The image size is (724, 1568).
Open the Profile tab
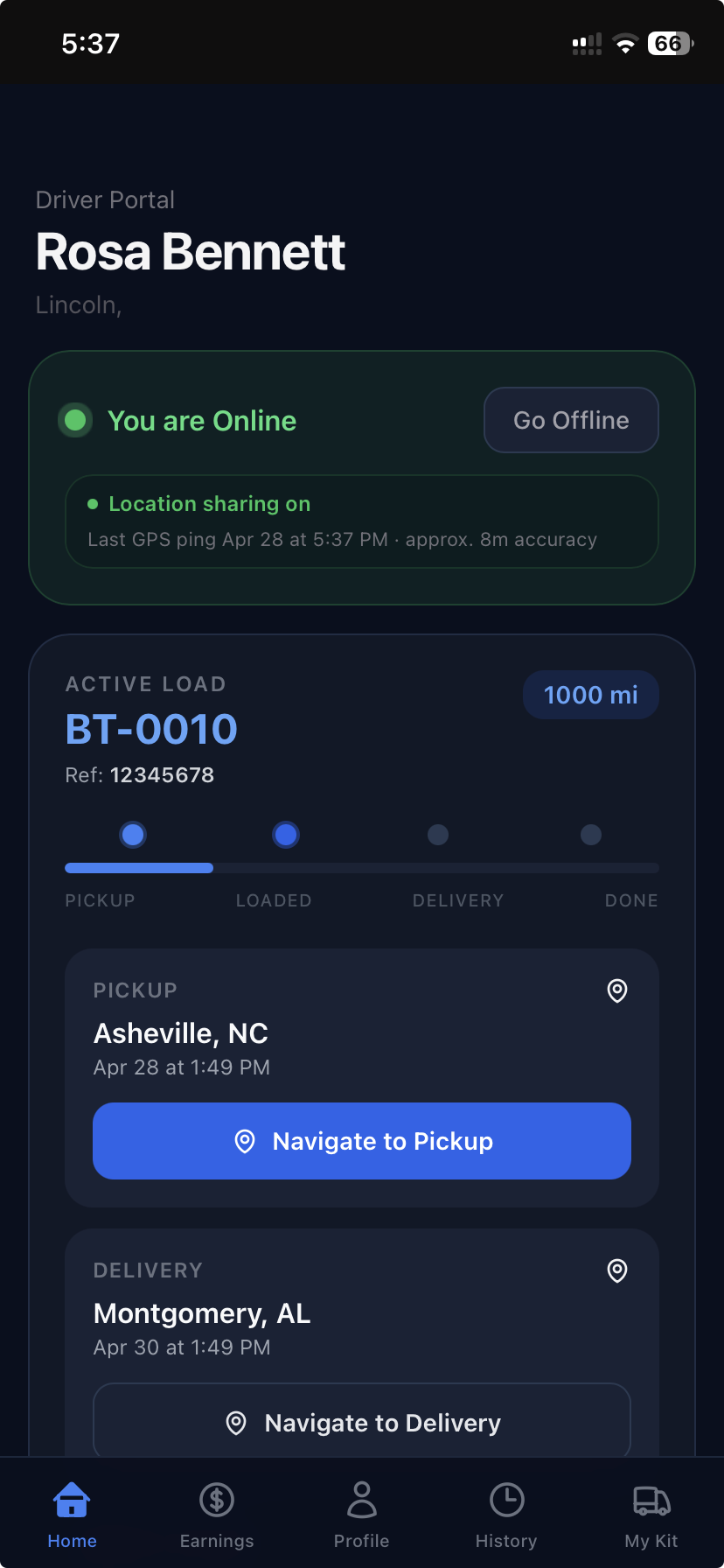[x=362, y=1515]
